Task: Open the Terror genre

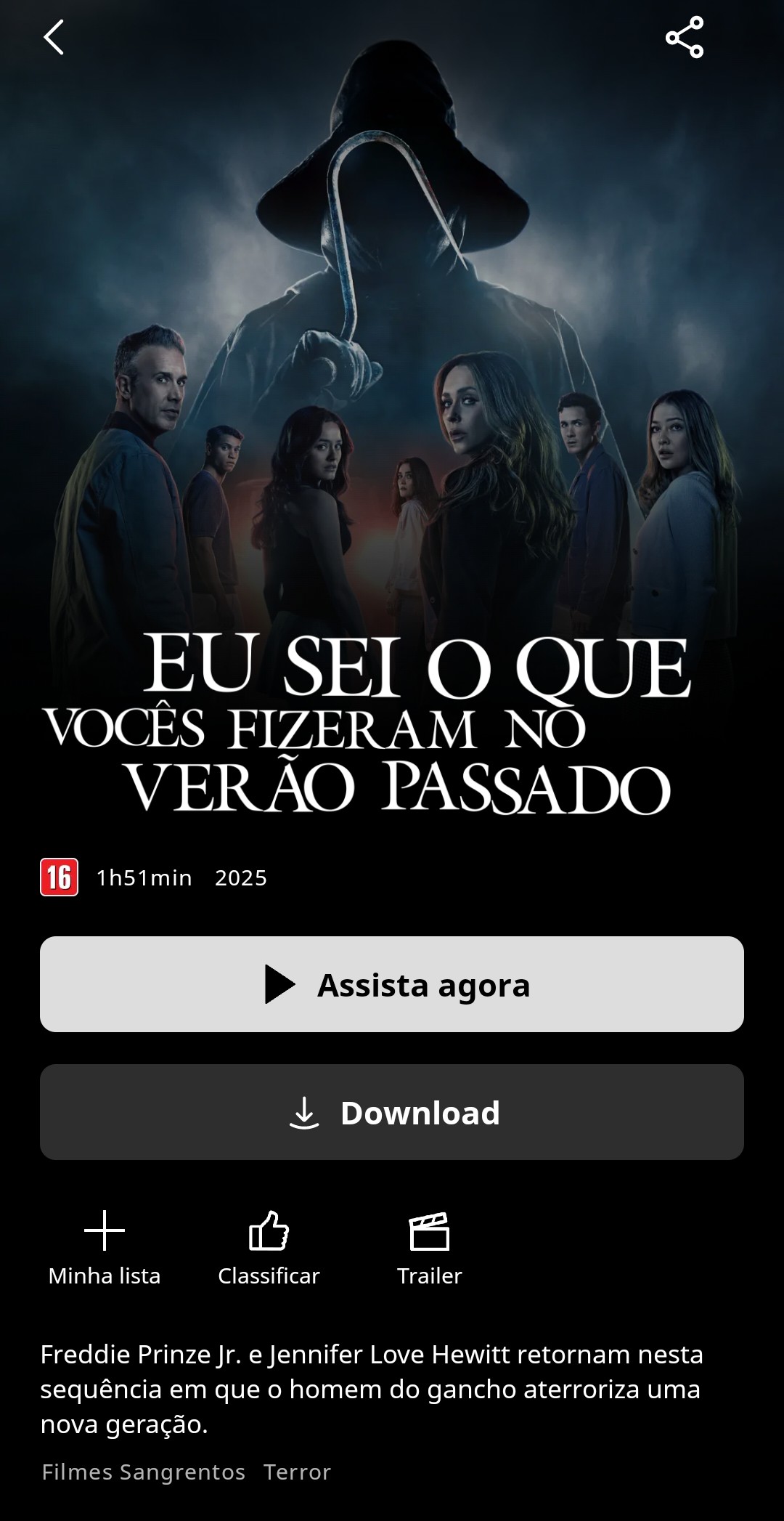Action: 297,1472
